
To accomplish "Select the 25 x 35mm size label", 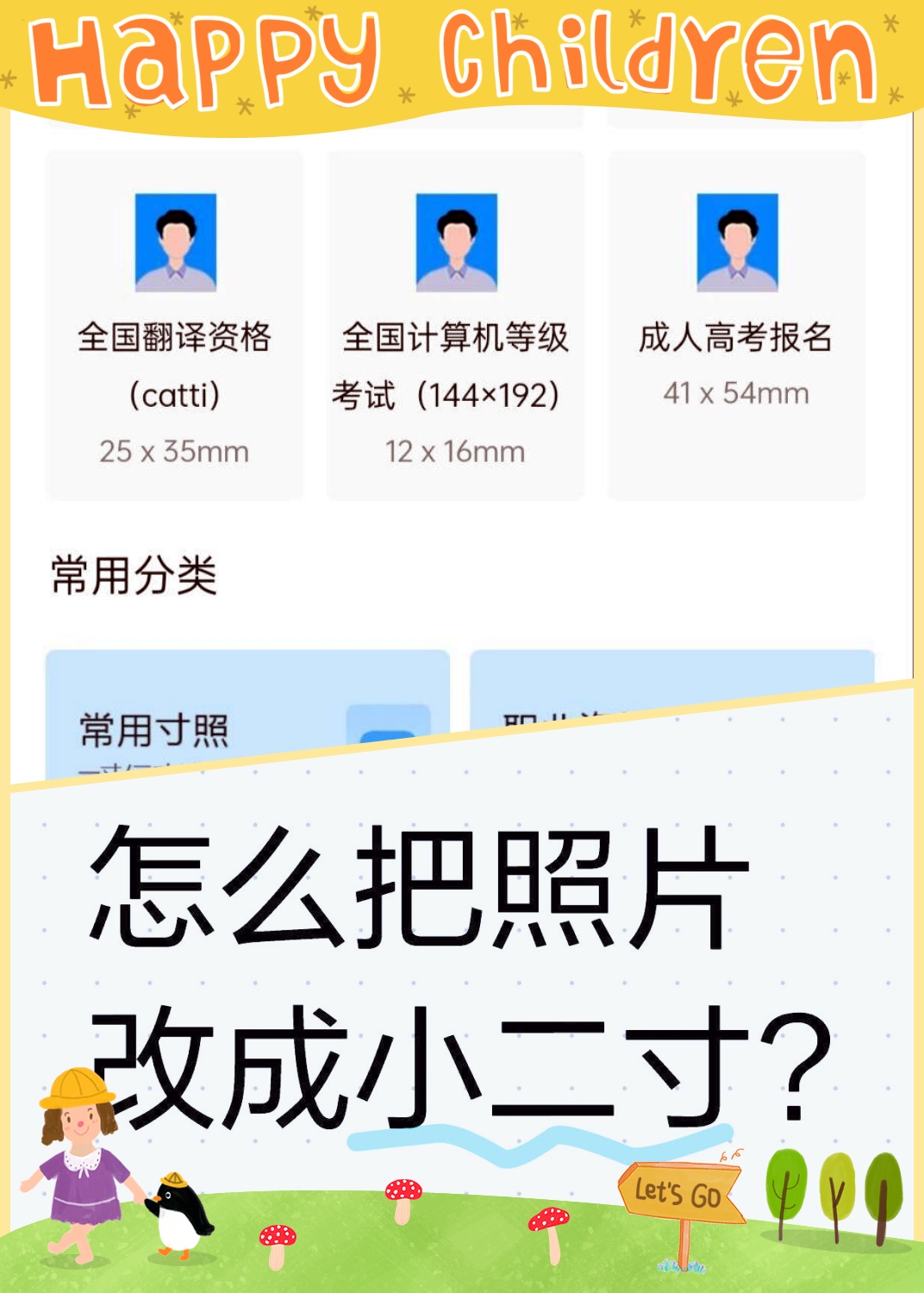I will 175,449.
